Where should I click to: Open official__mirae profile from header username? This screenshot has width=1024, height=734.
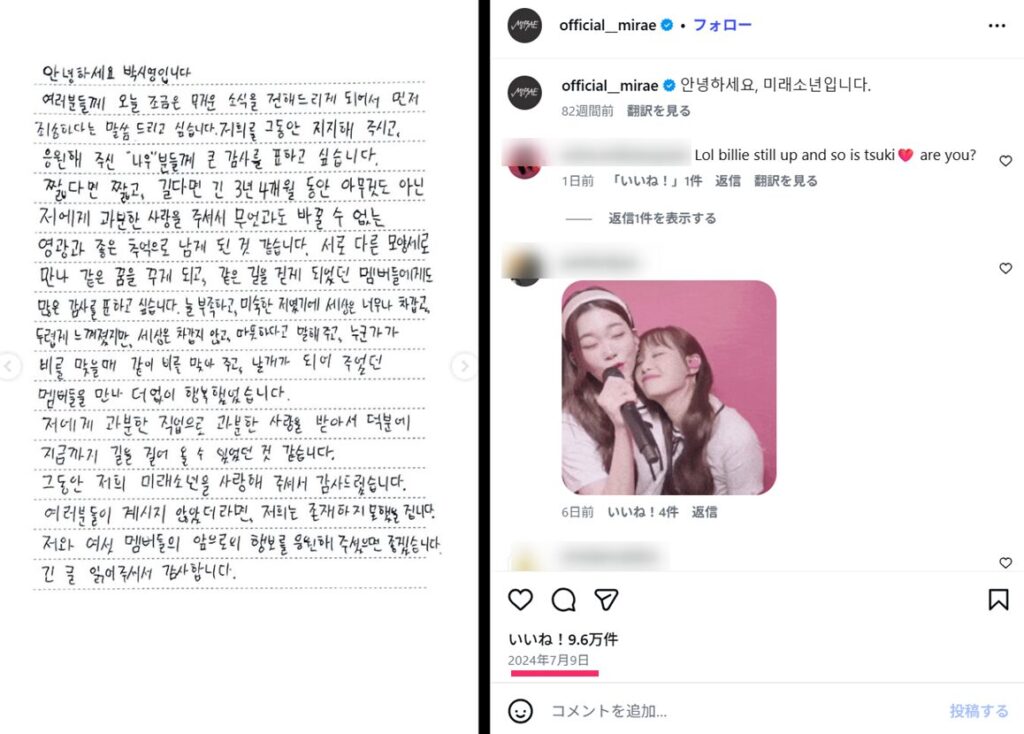tap(607, 25)
